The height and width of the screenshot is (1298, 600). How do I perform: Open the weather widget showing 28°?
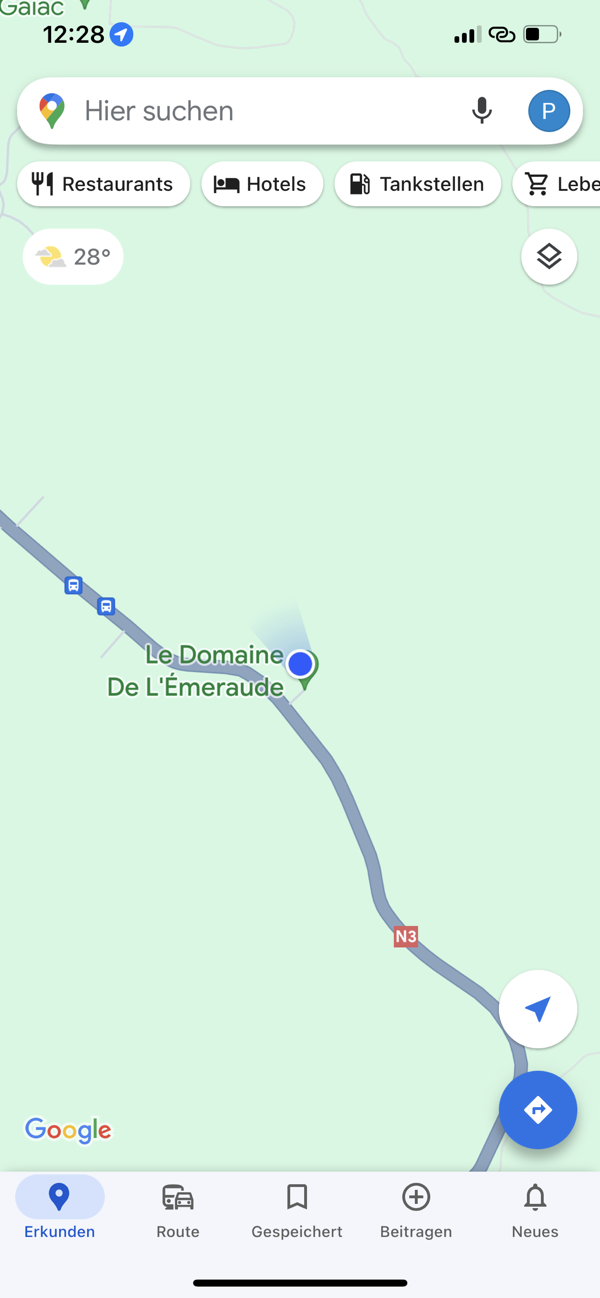pos(73,257)
